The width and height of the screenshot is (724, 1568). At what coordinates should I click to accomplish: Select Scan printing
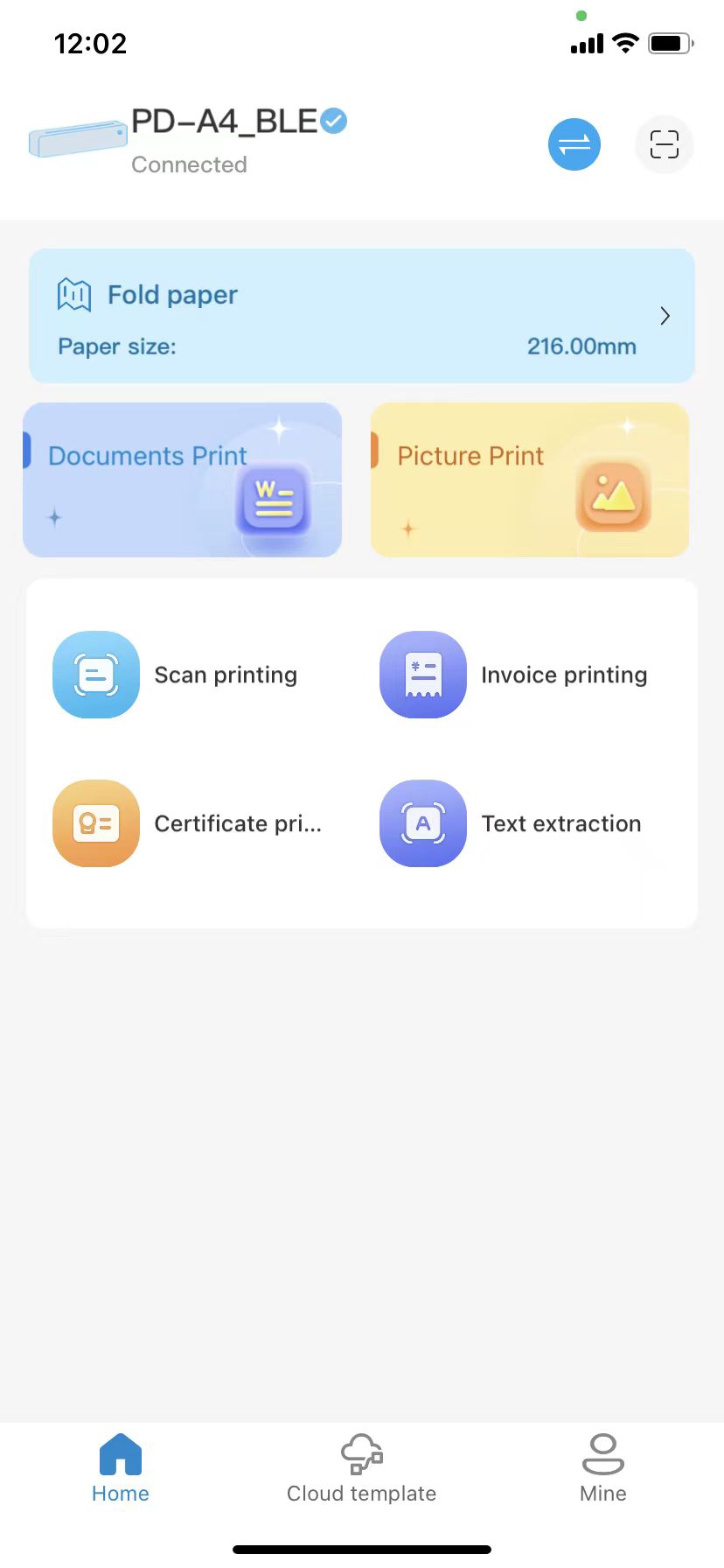click(x=176, y=675)
